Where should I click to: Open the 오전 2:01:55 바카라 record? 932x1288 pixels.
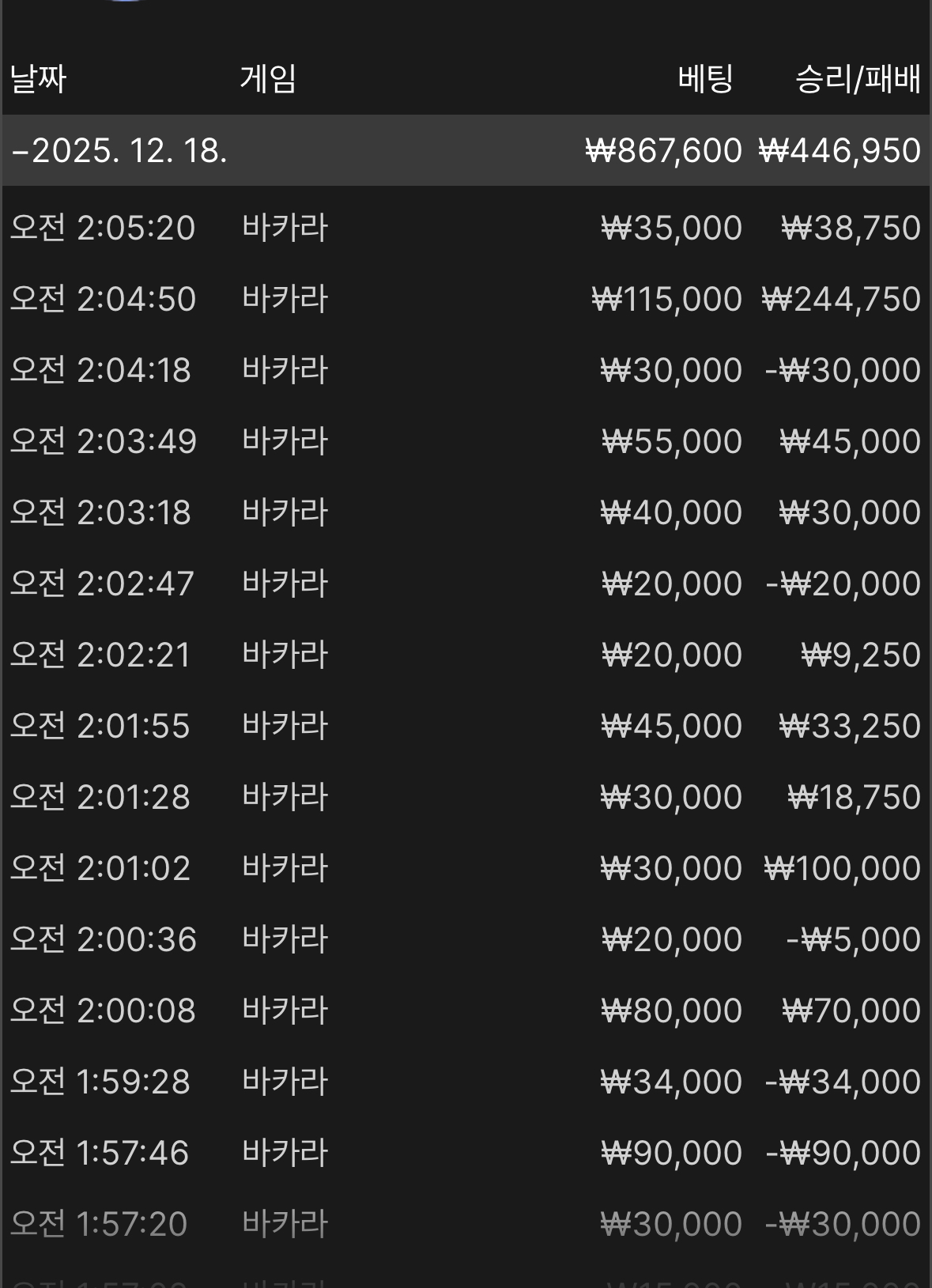[465, 726]
